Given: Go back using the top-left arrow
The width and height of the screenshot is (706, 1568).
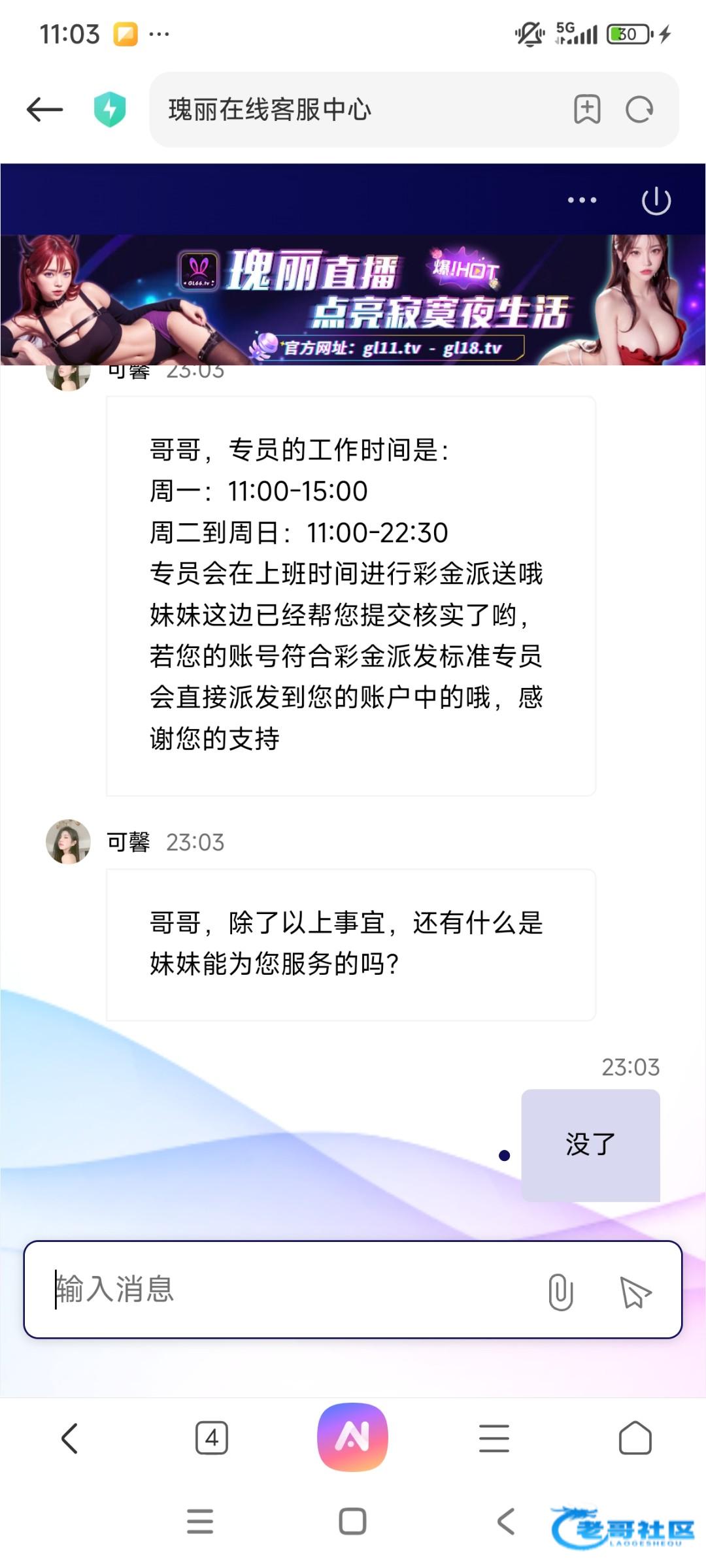Looking at the screenshot, I should coord(44,110).
